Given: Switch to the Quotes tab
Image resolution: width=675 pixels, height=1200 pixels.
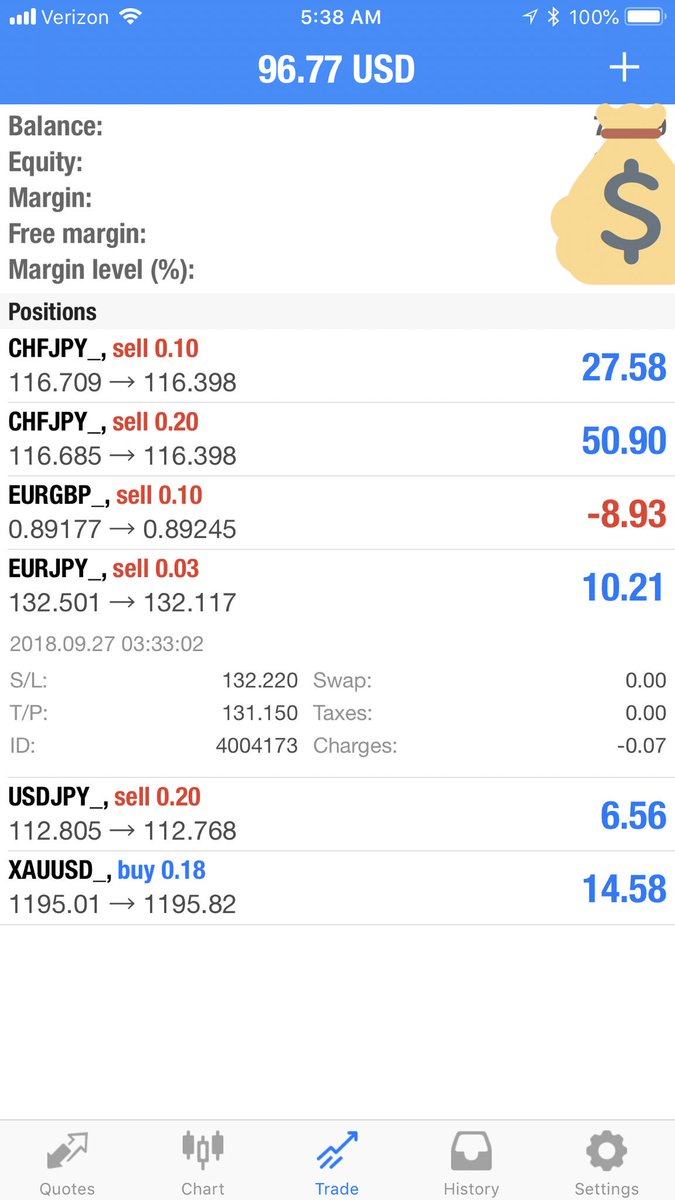Looking at the screenshot, I should click(67, 1162).
